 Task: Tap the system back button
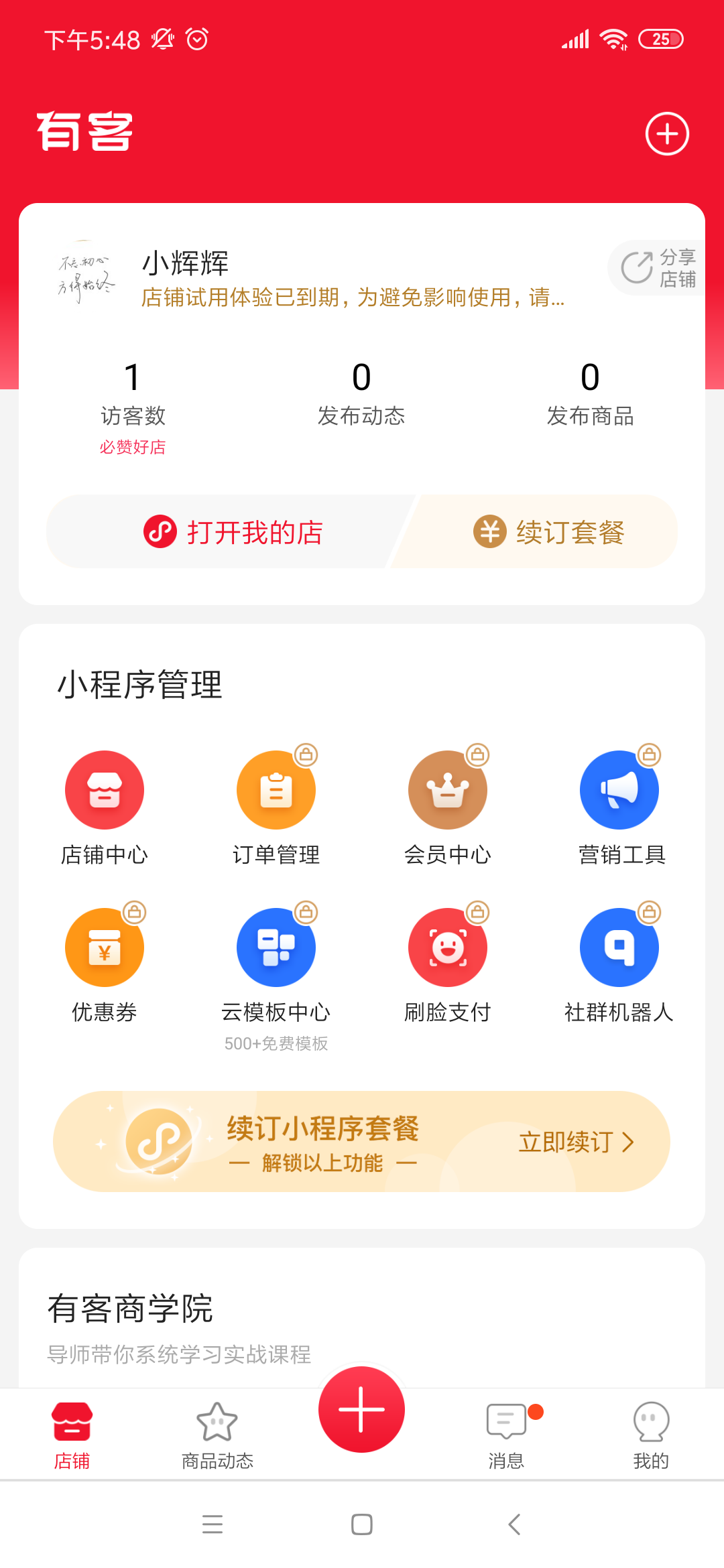[514, 1524]
